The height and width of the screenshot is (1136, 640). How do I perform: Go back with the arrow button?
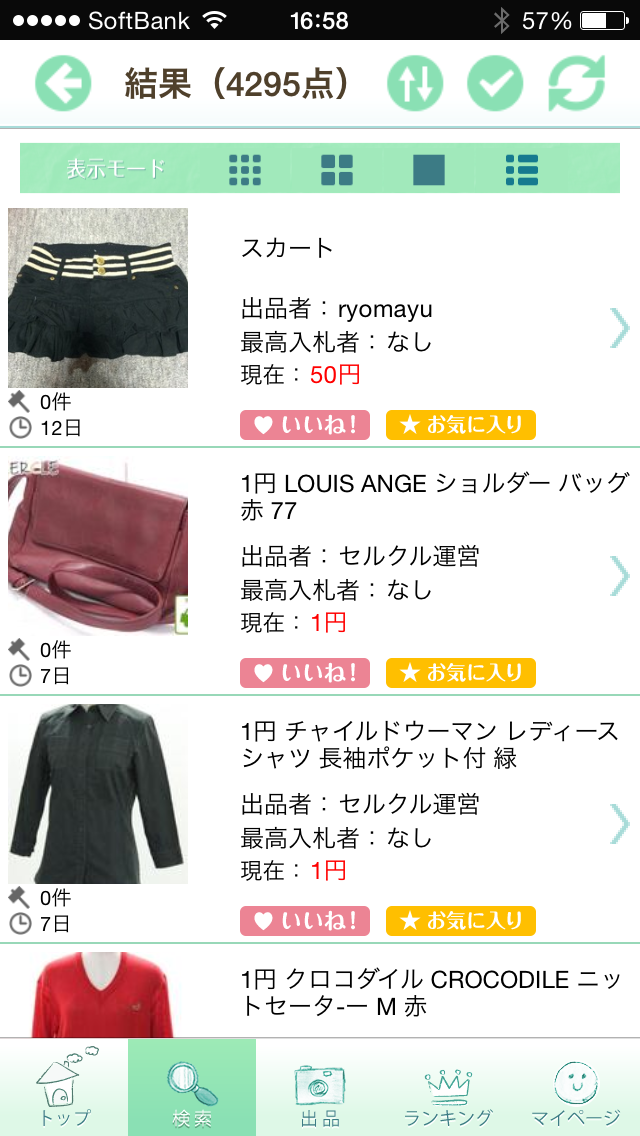63,83
